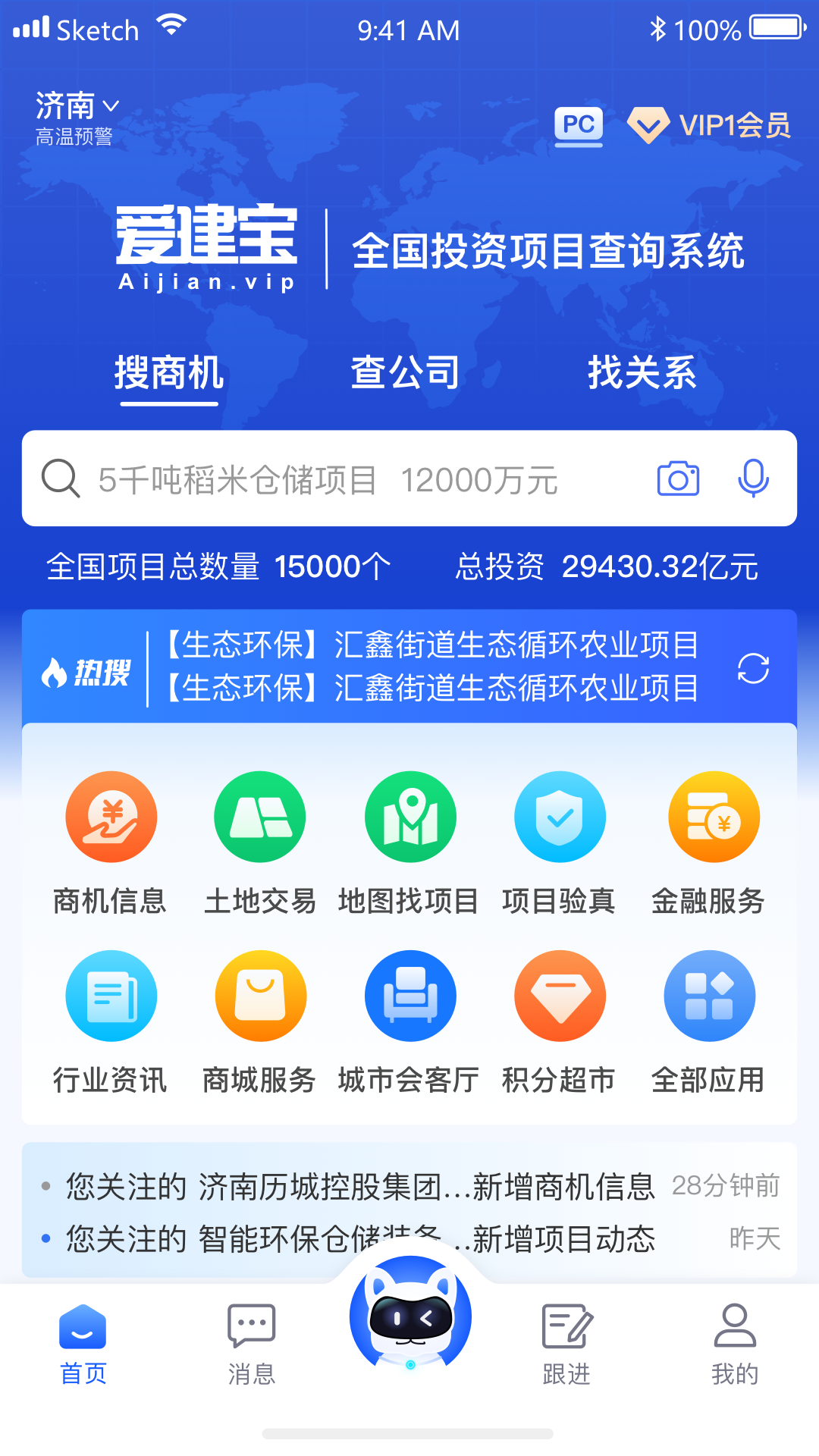Select the 土地交易 land trading icon
The height and width of the screenshot is (1456, 819).
point(260,817)
